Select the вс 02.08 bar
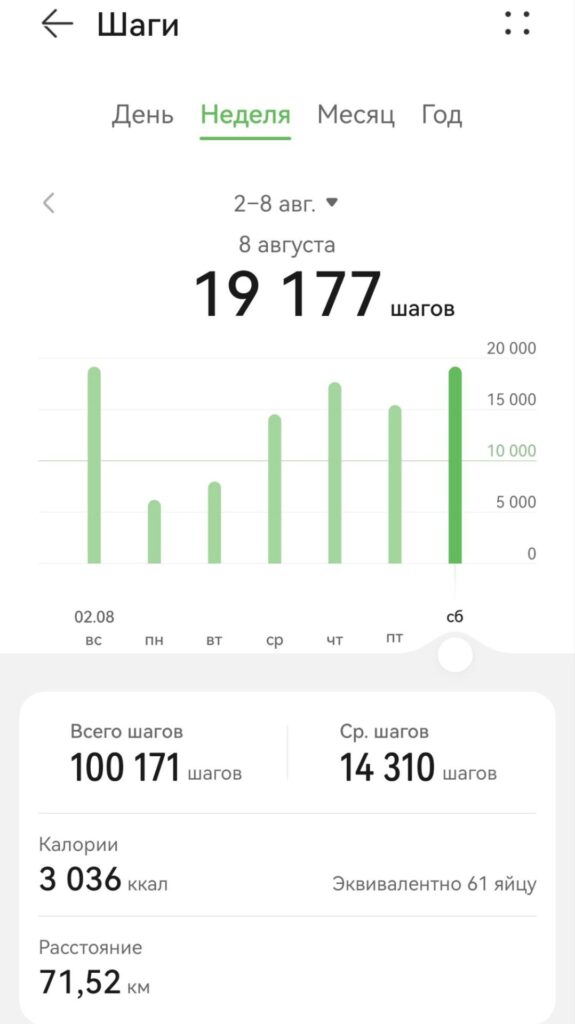Image resolution: width=575 pixels, height=1024 pixels. 94,465
